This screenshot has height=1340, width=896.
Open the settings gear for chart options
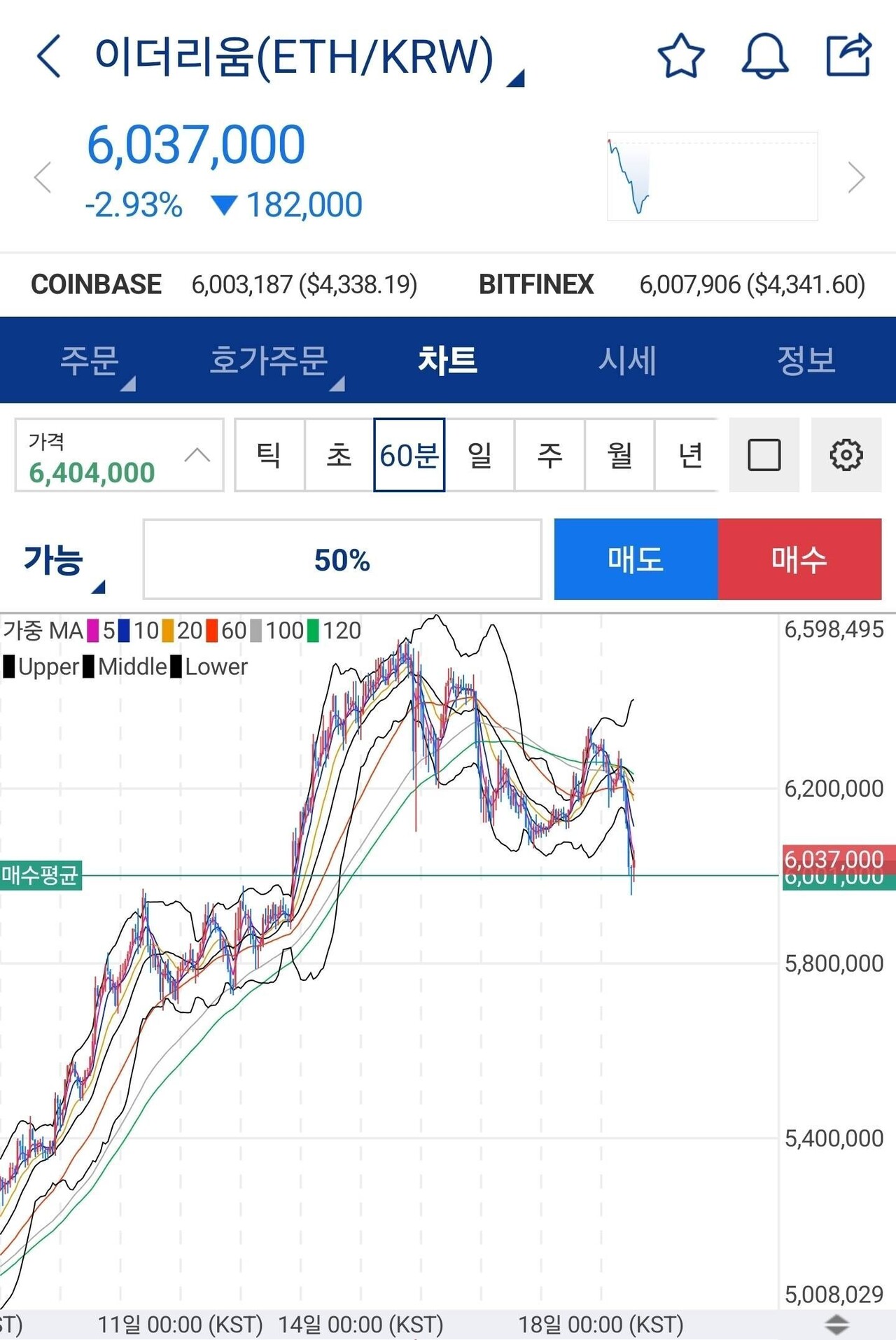(x=847, y=454)
